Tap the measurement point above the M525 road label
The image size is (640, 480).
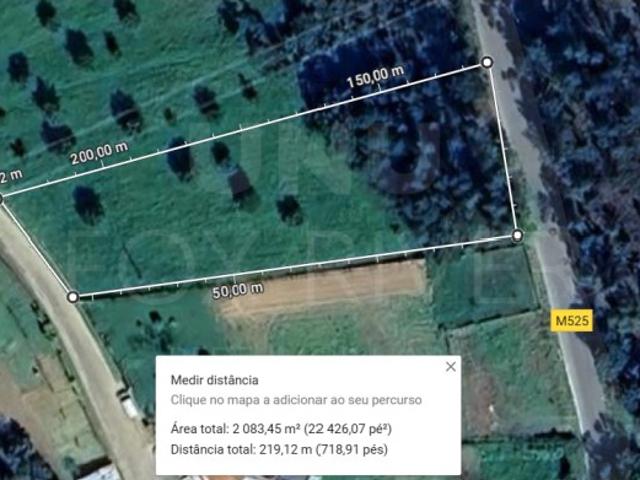click(517, 236)
